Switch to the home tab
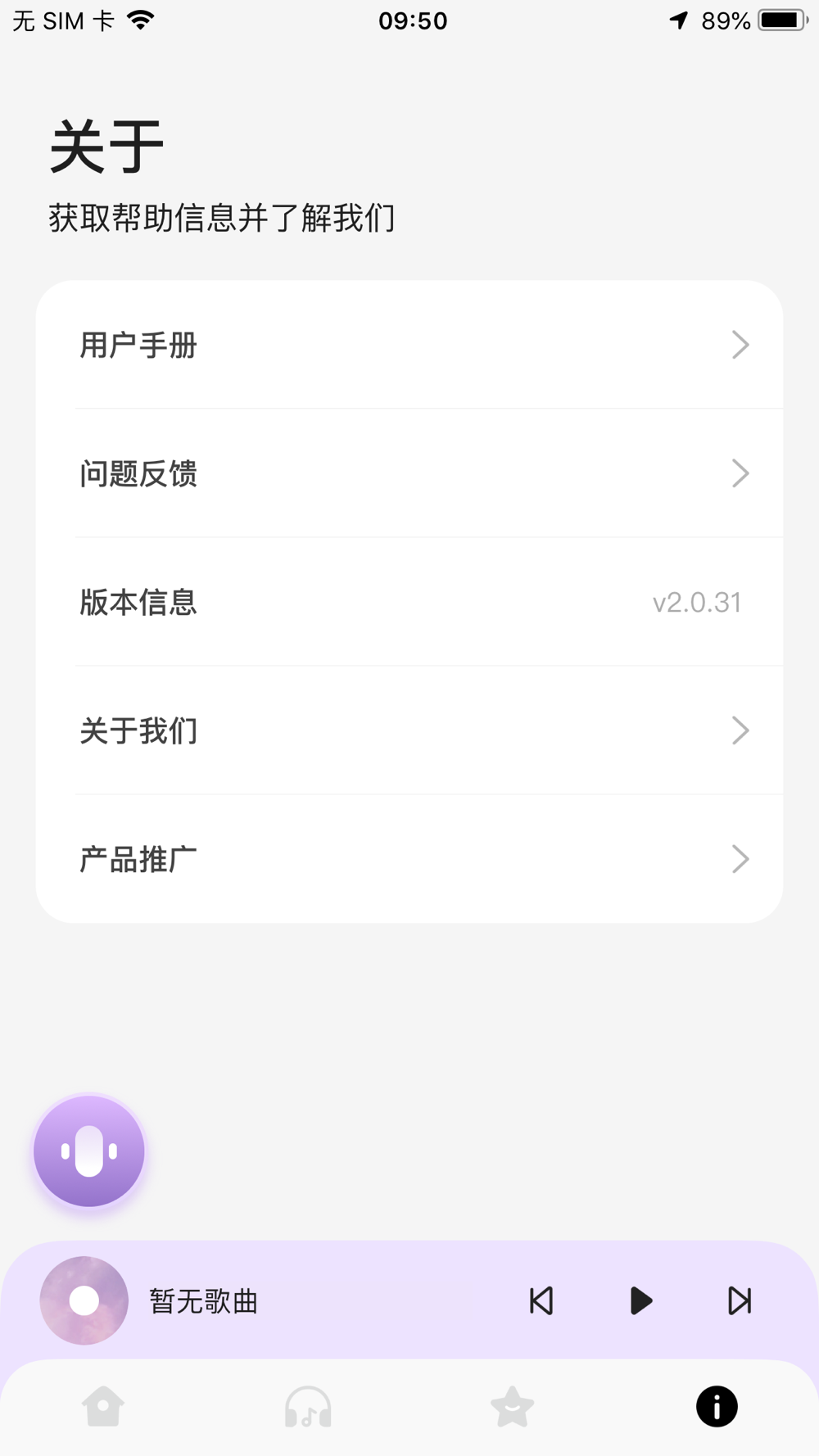This screenshot has height=1456, width=819. tap(103, 1407)
